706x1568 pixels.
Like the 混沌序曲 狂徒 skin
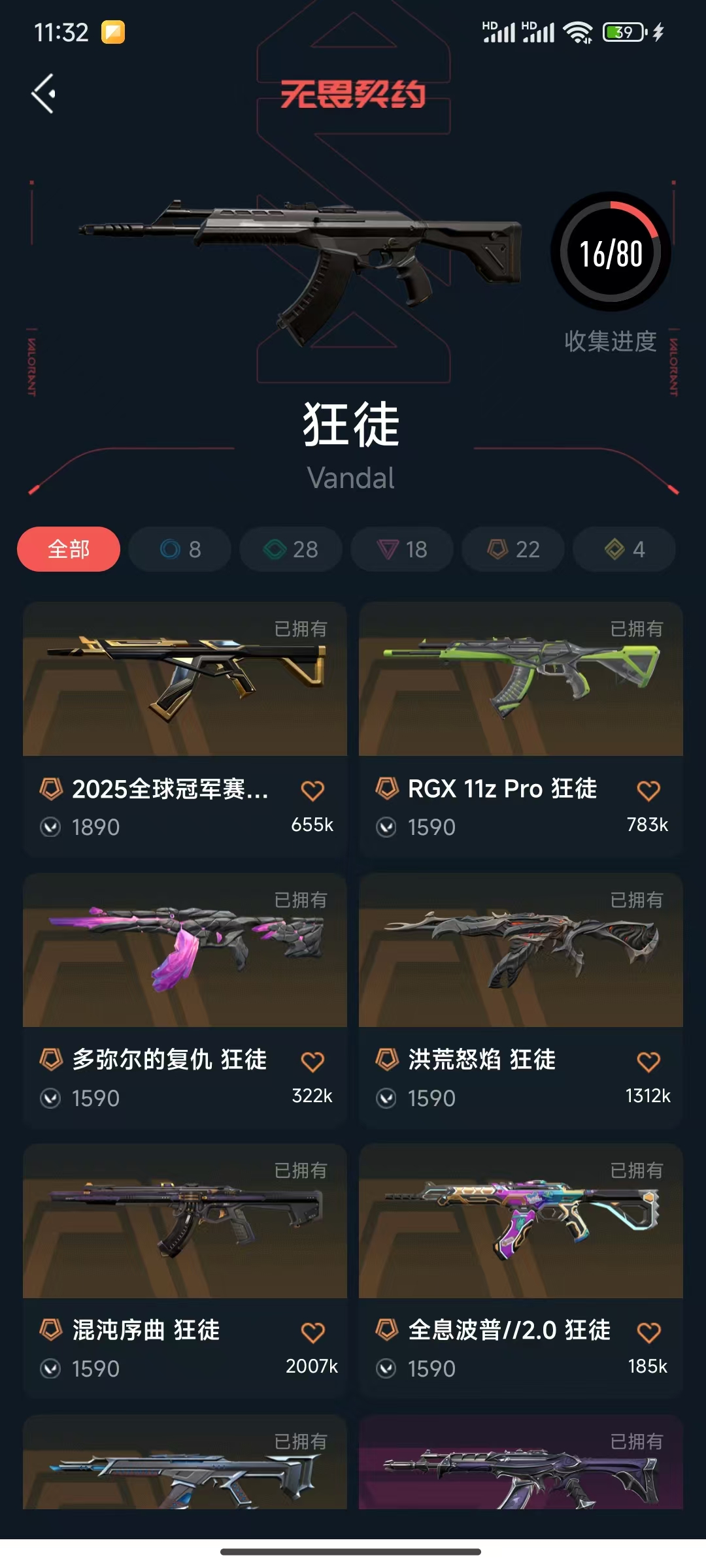312,1332
